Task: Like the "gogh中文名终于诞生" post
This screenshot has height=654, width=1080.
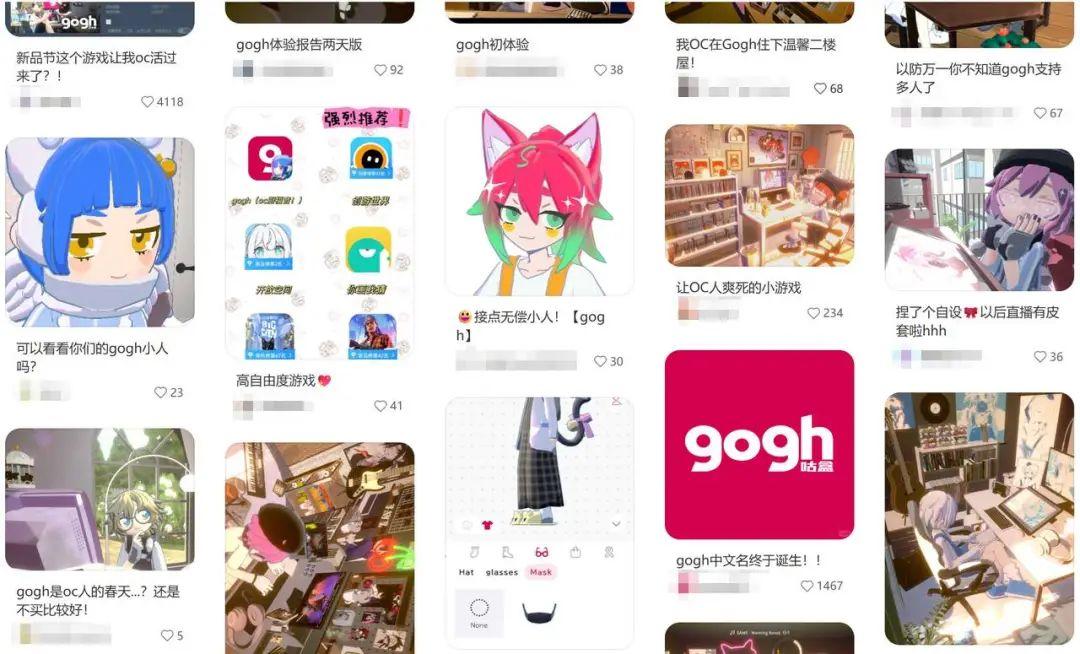Action: [807, 586]
